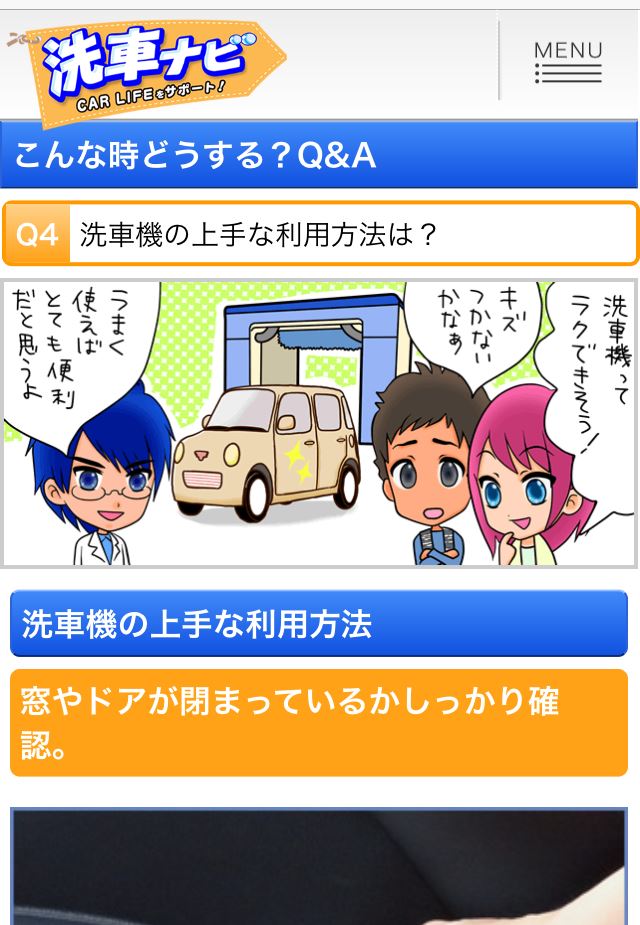Open the MENU drawer button

pos(568,61)
